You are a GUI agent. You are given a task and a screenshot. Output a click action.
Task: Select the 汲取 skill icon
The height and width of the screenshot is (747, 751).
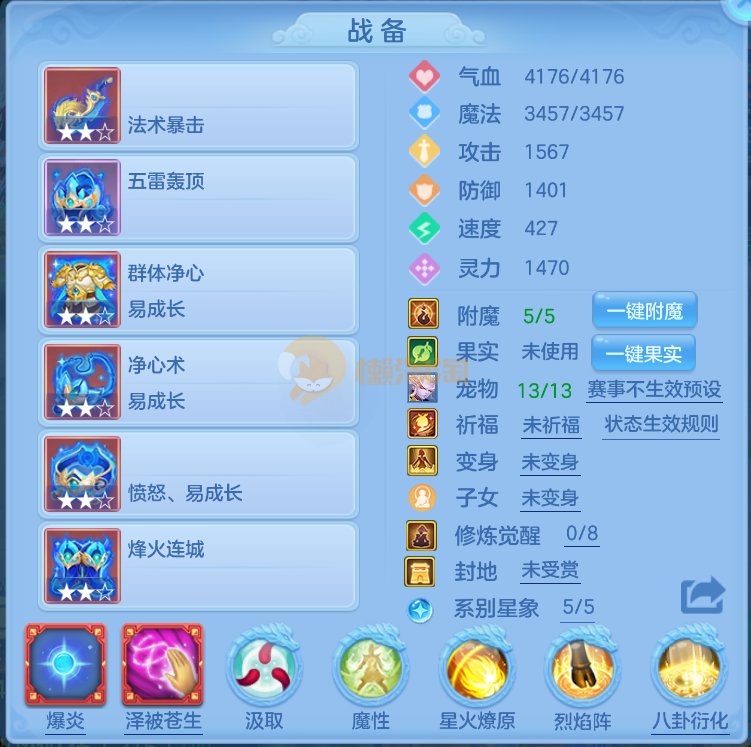[x=264, y=666]
